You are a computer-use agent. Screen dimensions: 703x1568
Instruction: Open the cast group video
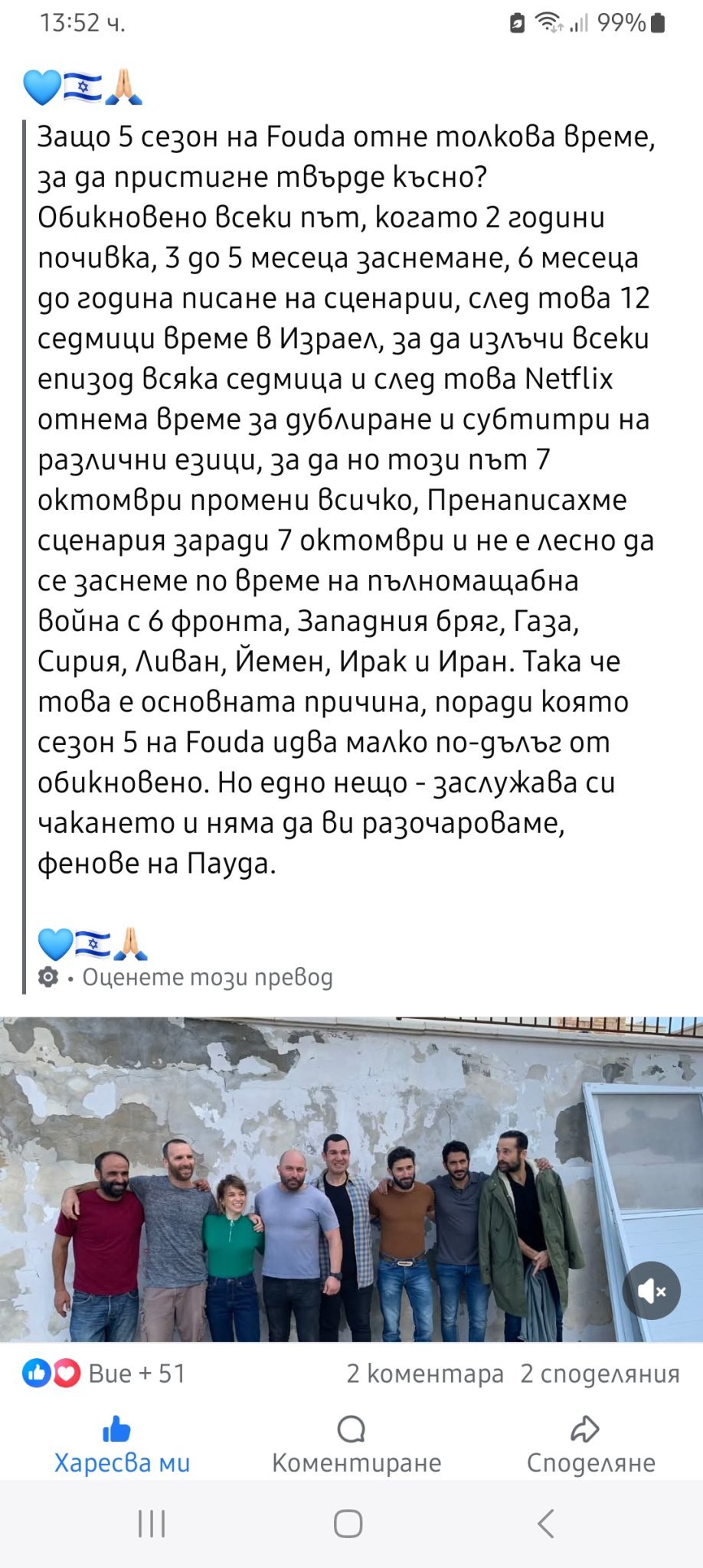point(351,1179)
